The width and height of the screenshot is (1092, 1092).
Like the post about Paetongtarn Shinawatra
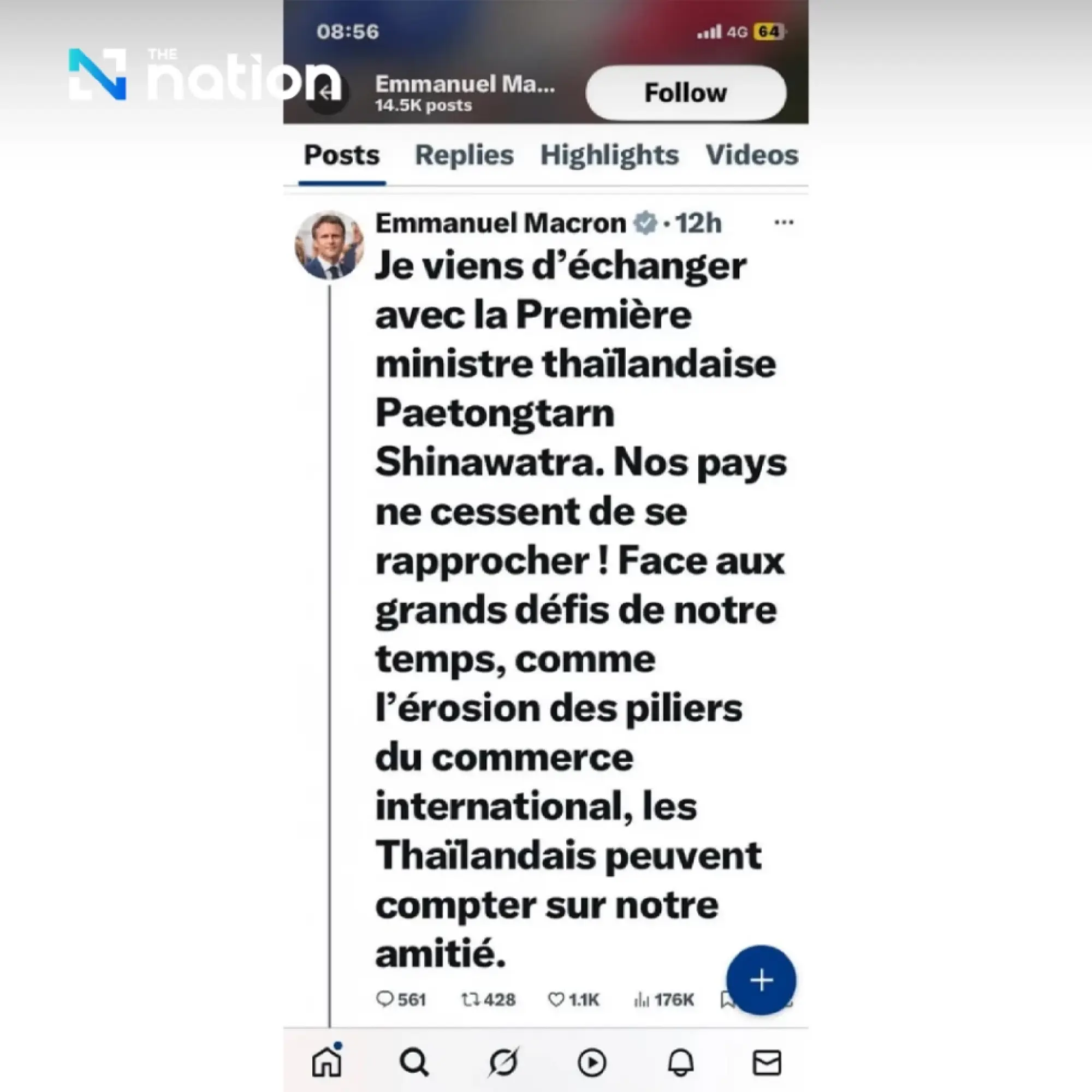(556, 999)
